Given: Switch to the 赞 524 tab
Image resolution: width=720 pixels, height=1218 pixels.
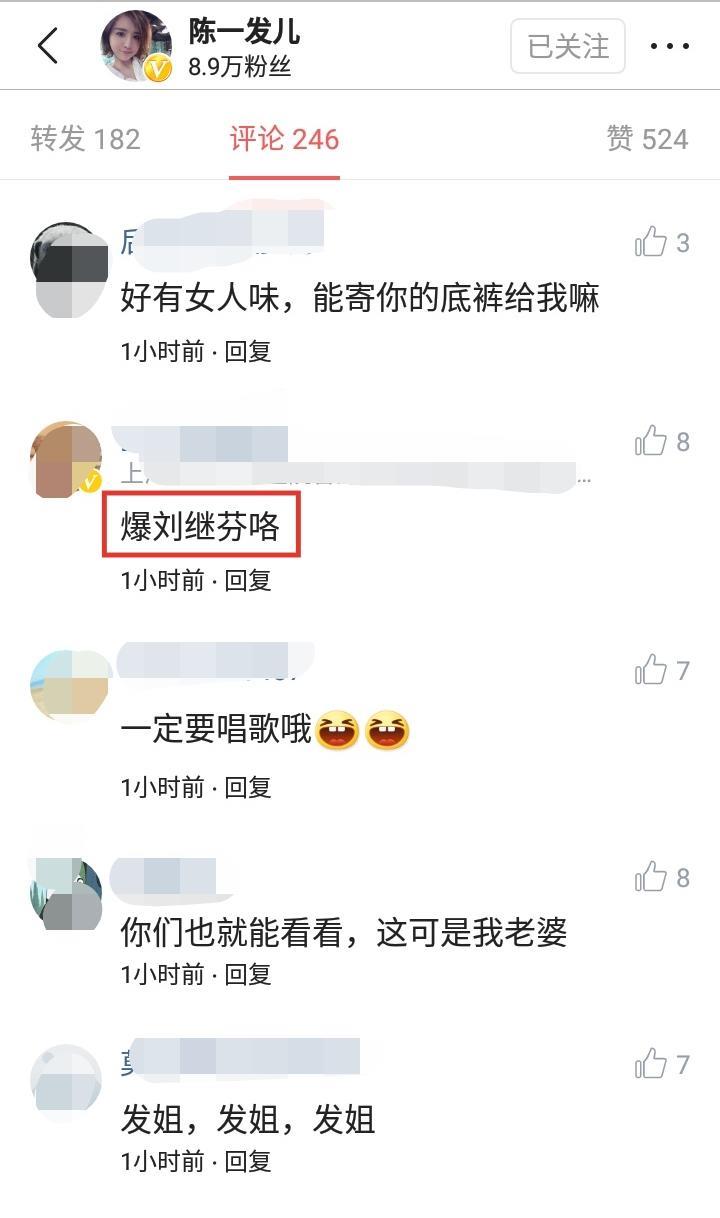Looking at the screenshot, I should point(647,139).
